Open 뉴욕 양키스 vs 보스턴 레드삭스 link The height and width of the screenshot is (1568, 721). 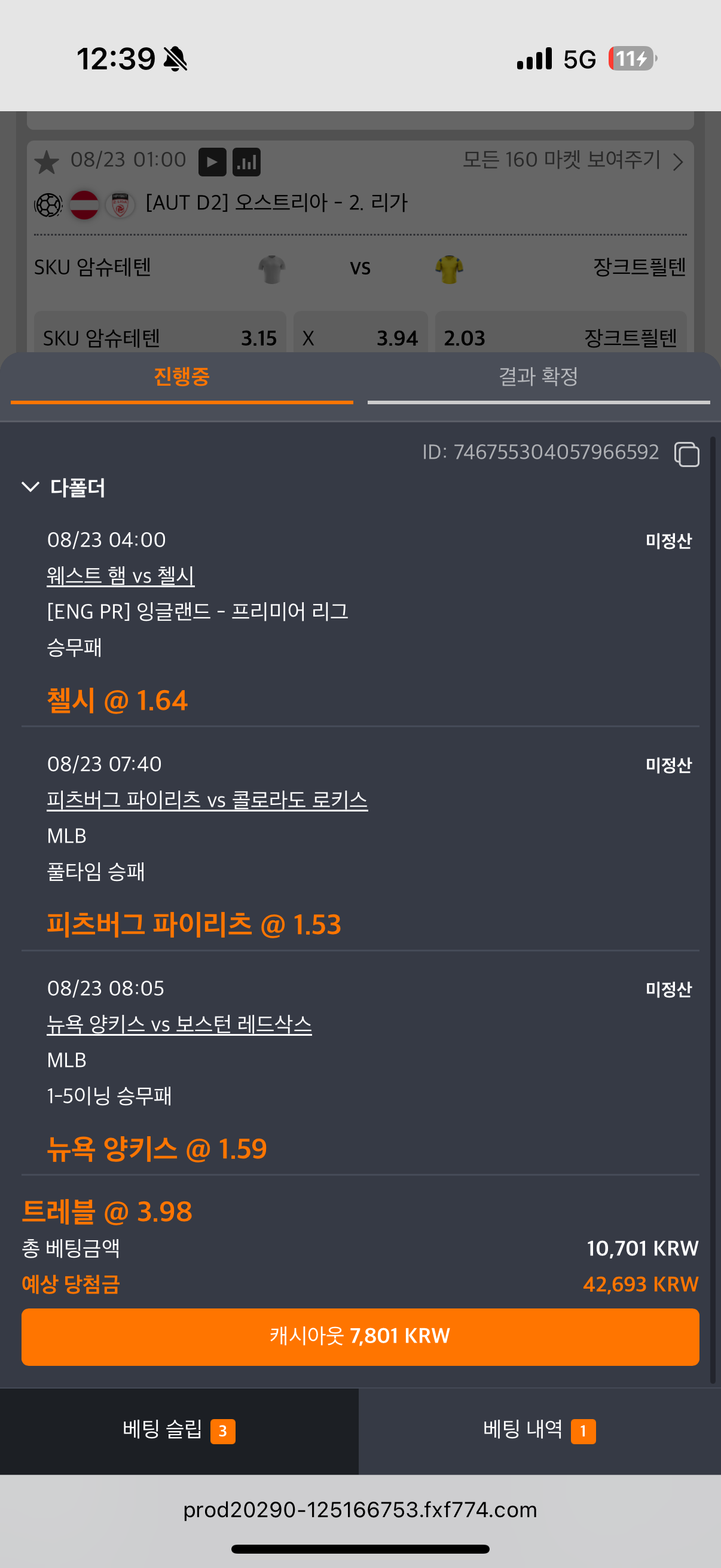click(x=179, y=1024)
